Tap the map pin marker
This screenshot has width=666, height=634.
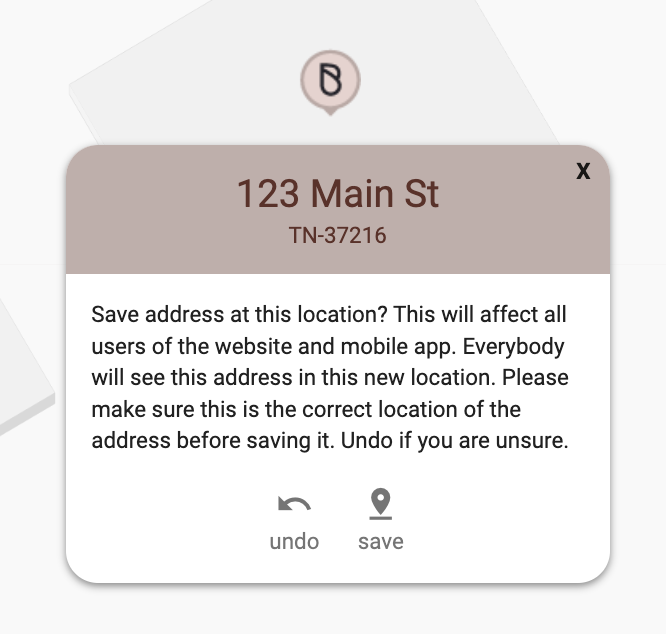pyautogui.click(x=330, y=80)
